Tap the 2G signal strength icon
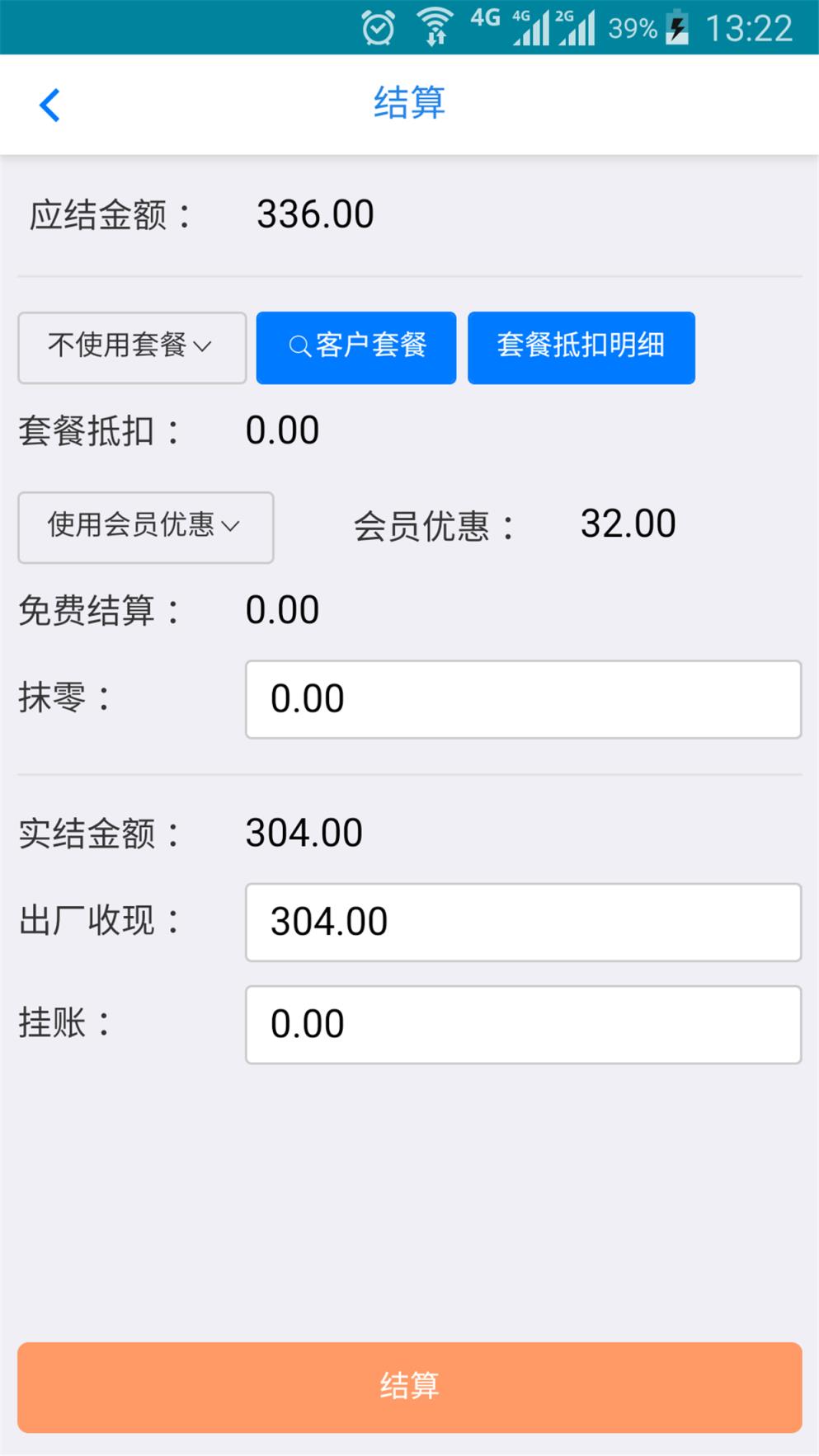The image size is (819, 1456). 577,29
